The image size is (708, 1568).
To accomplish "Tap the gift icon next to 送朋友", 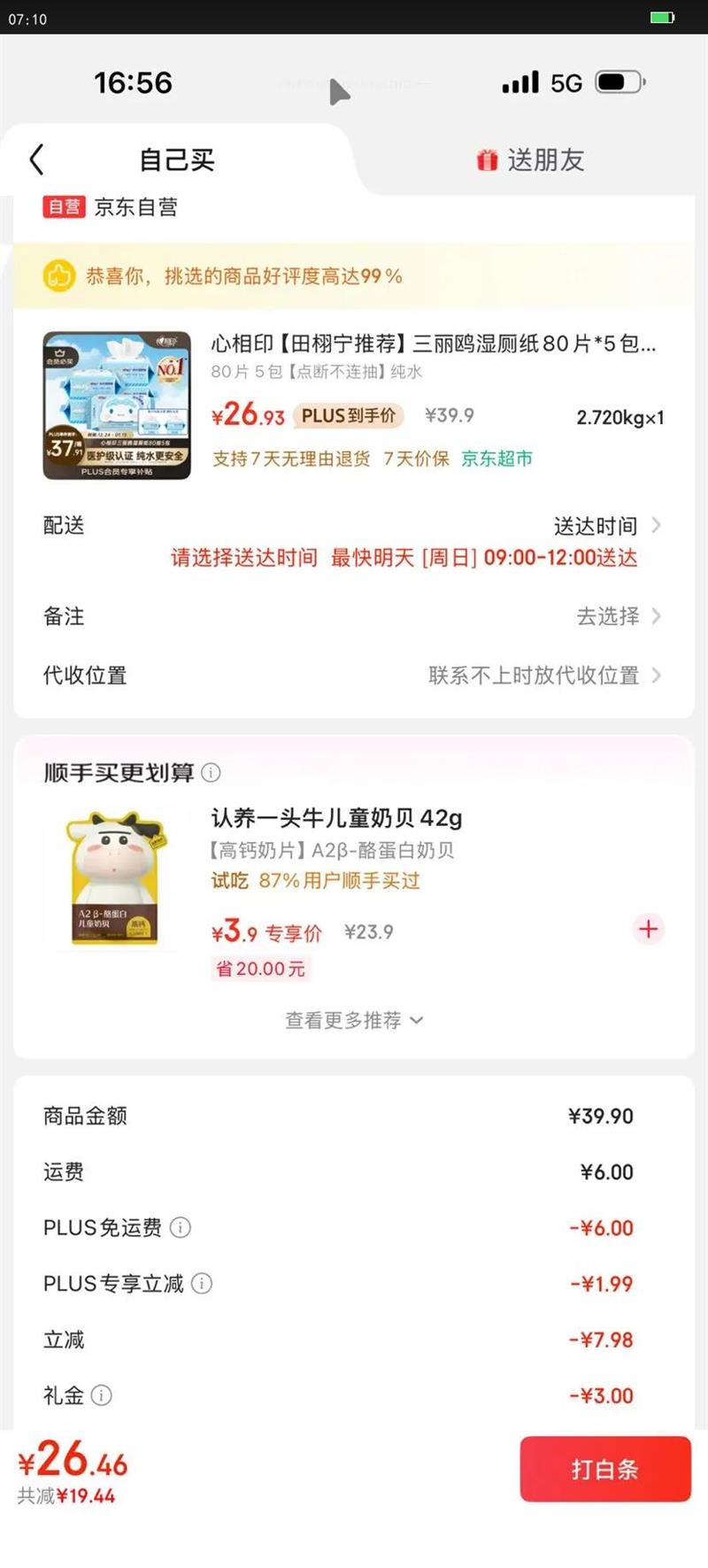I will pyautogui.click(x=486, y=159).
